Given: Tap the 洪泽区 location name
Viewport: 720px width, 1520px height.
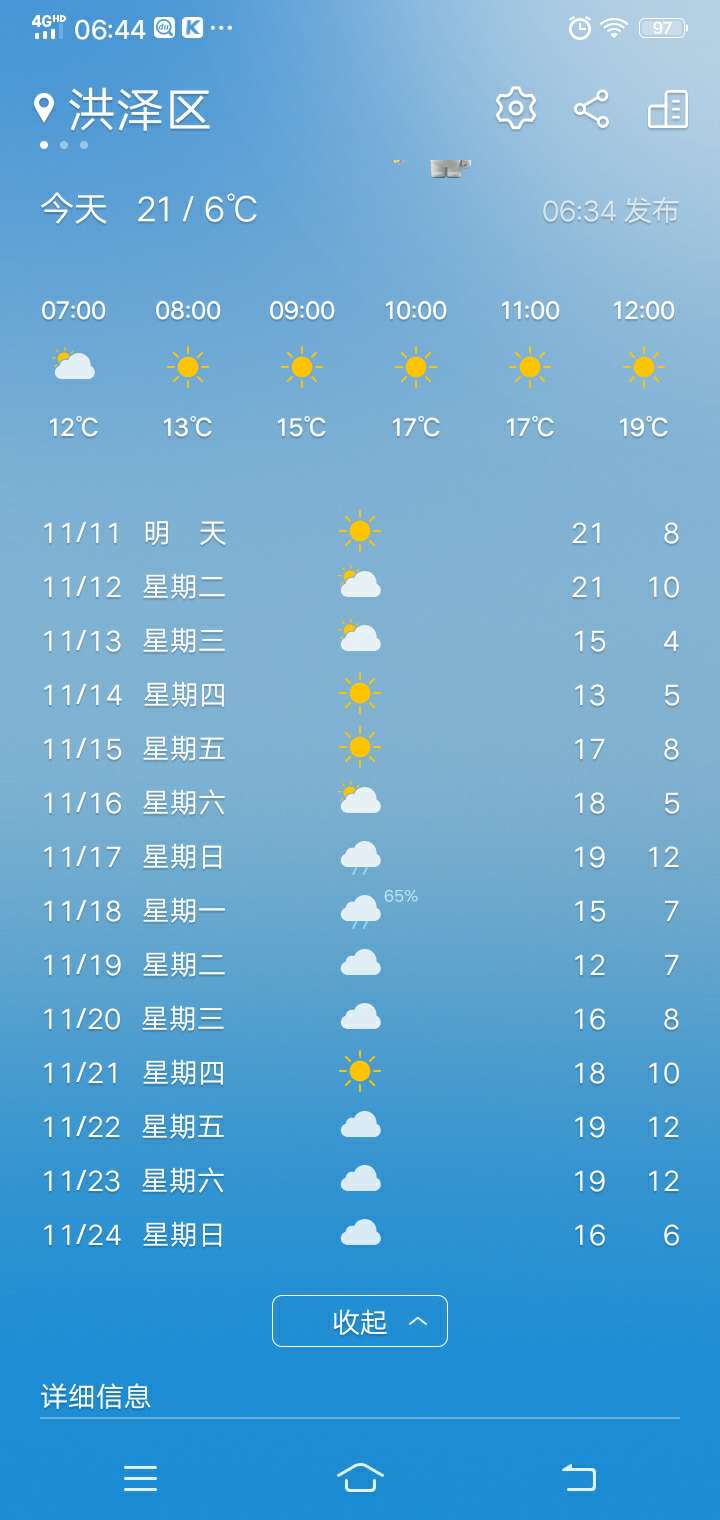Looking at the screenshot, I should [139, 109].
